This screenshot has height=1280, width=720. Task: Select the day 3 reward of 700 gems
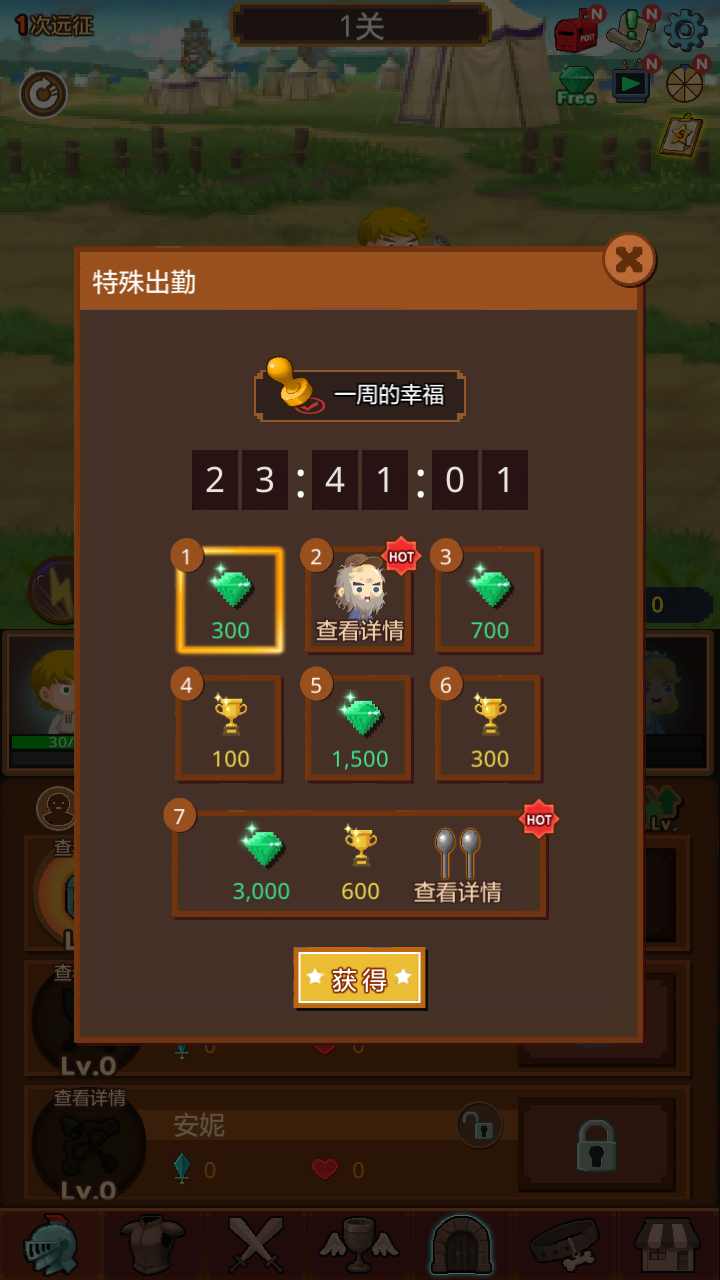pyautogui.click(x=489, y=600)
